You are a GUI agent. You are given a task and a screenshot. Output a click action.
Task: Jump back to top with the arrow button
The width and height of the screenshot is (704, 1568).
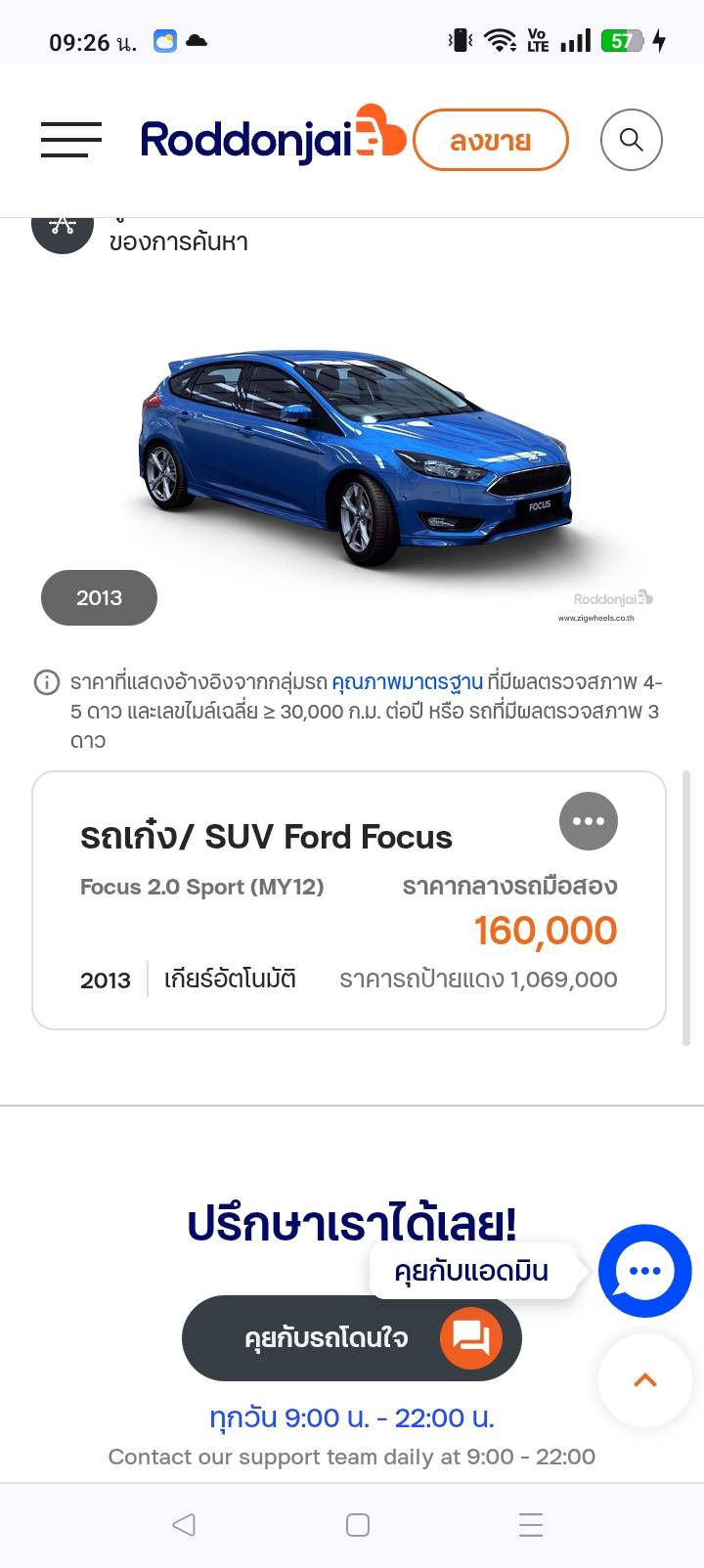(x=644, y=1380)
